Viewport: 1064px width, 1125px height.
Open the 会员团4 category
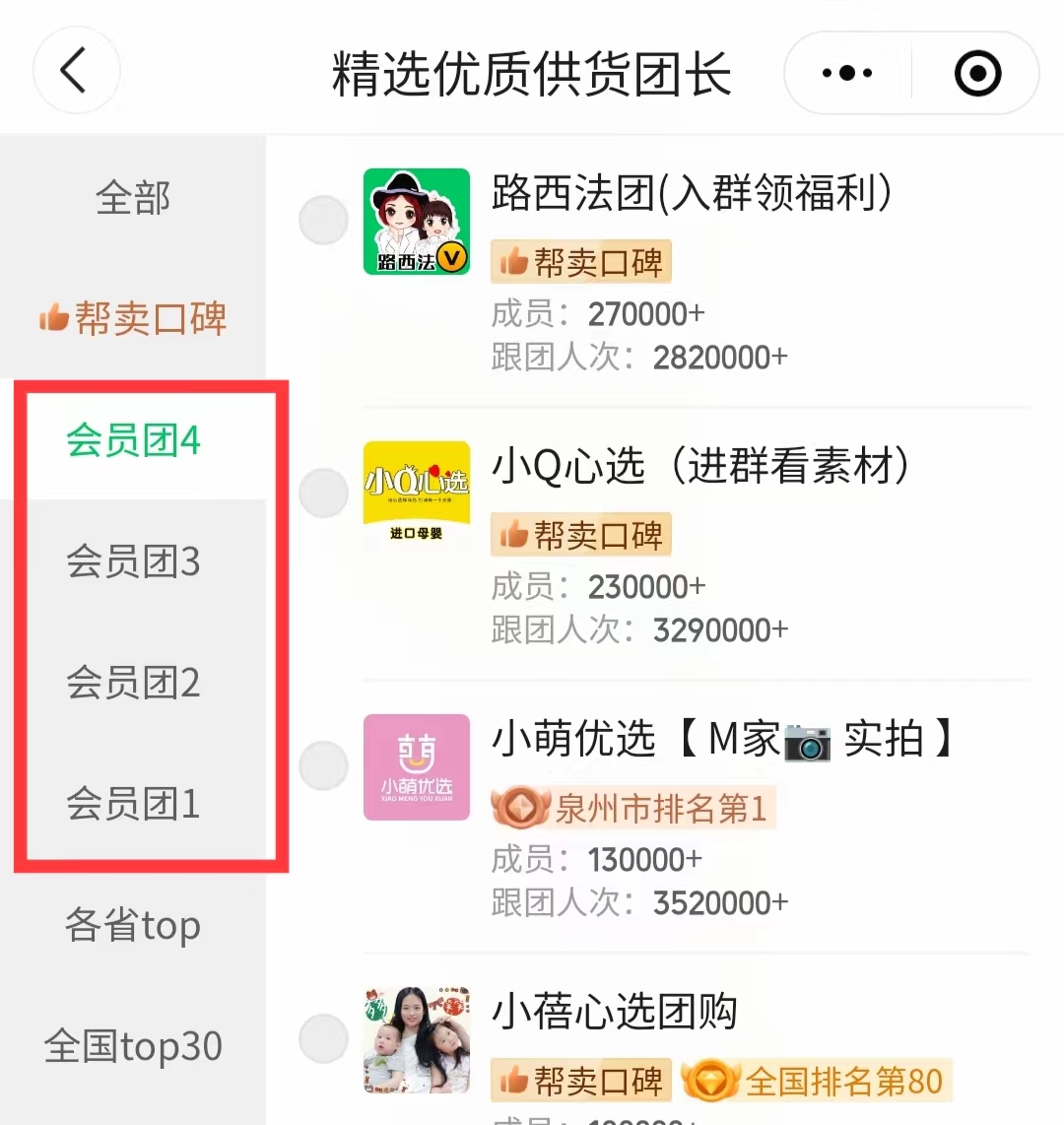133,440
